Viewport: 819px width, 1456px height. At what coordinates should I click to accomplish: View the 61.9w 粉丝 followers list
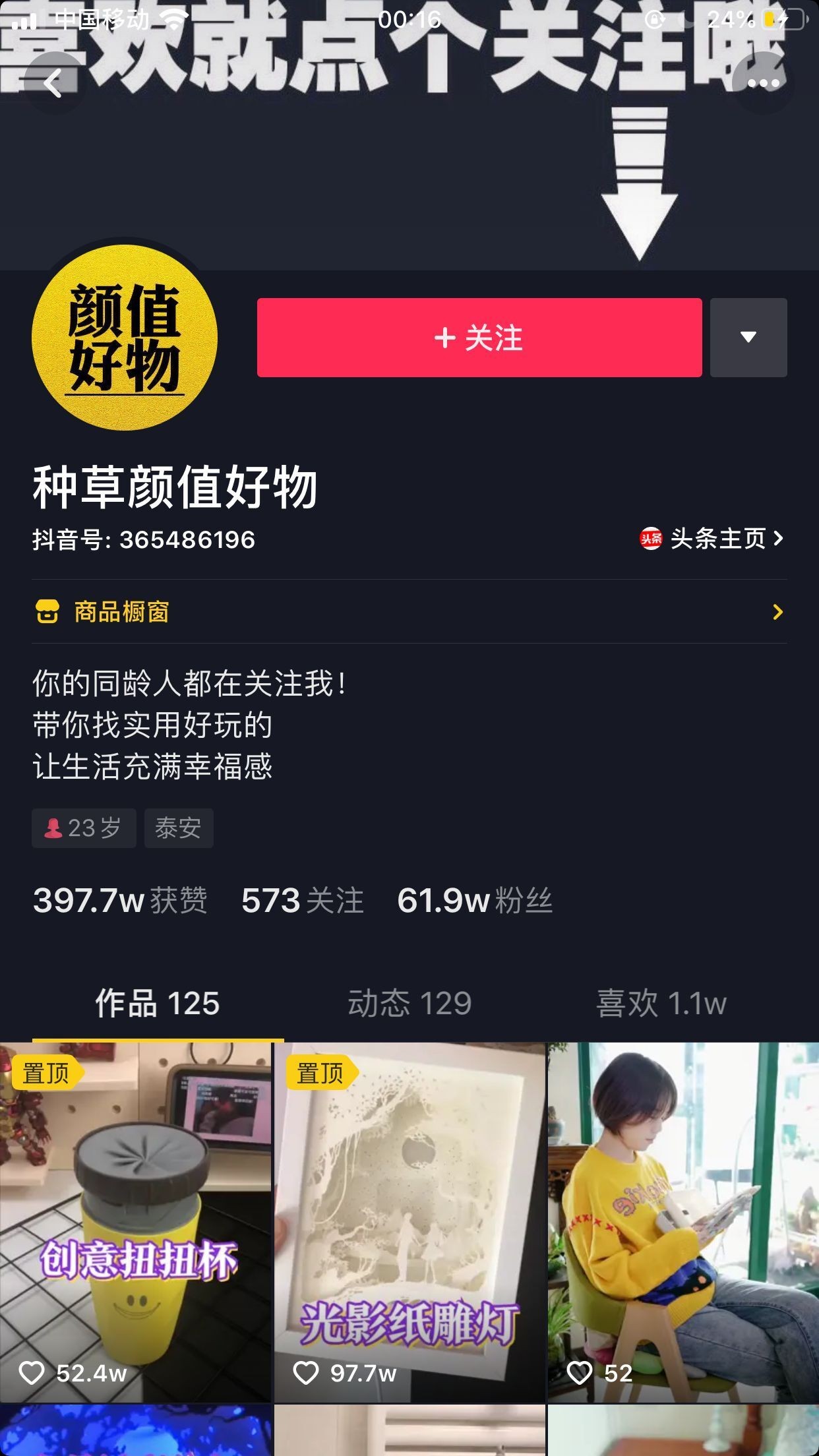[475, 901]
